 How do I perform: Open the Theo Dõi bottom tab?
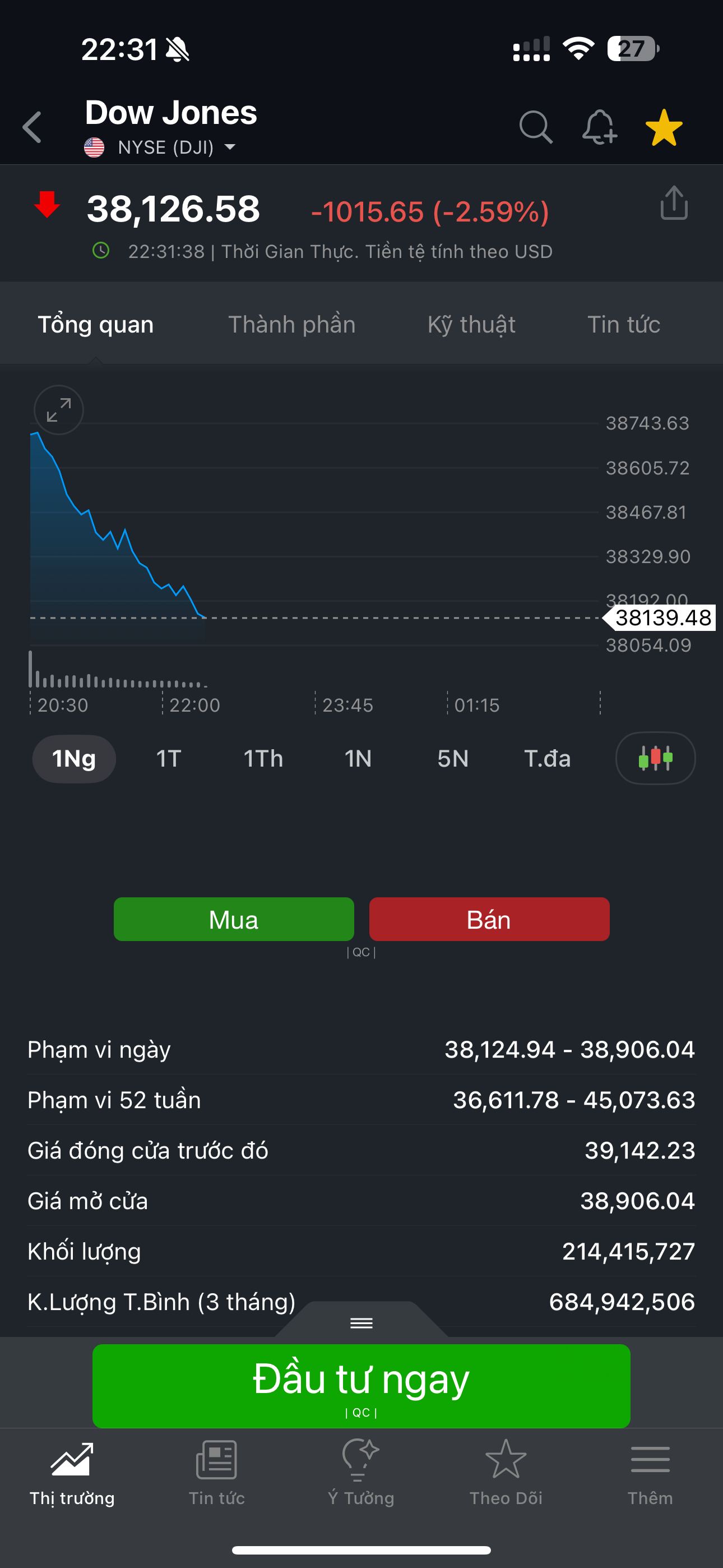(x=506, y=1470)
